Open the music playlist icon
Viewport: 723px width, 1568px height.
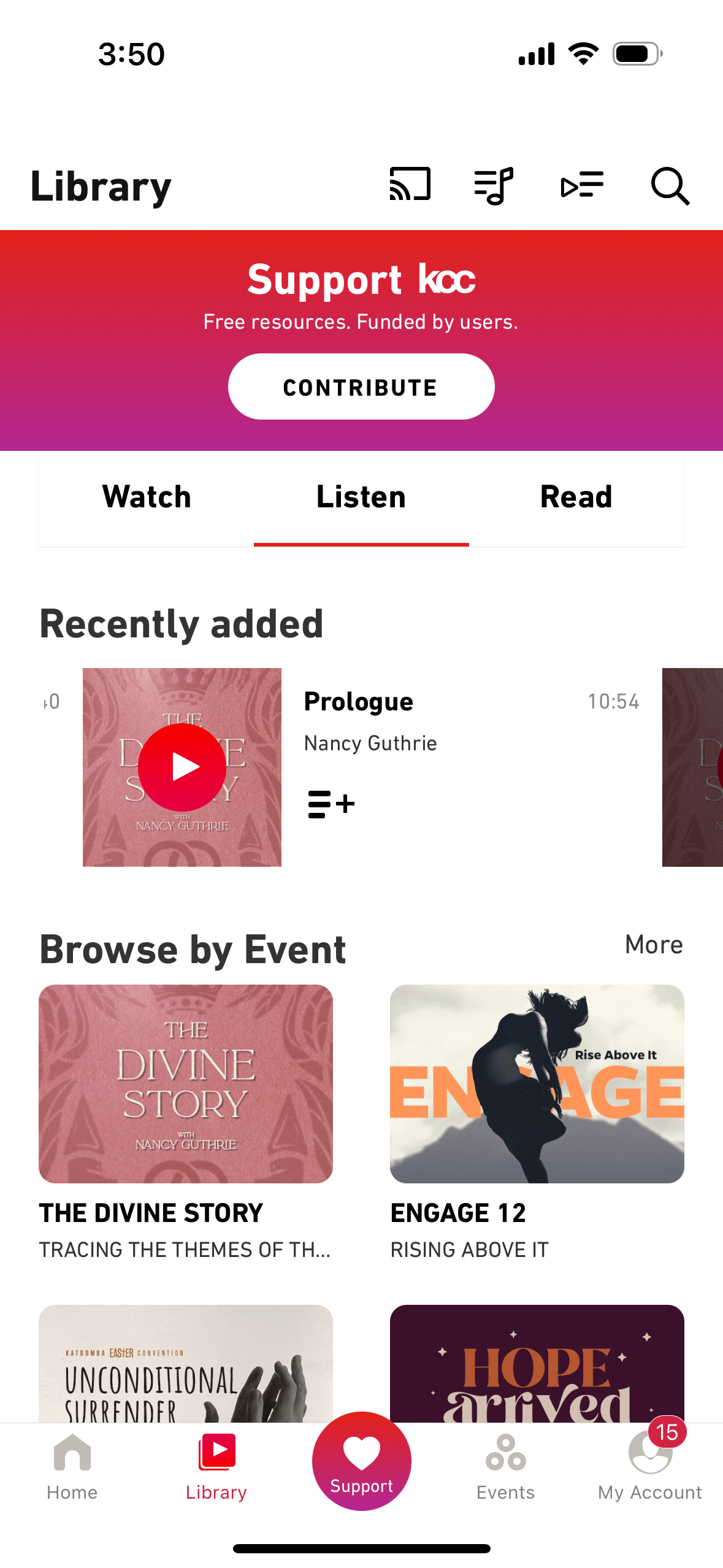click(x=494, y=185)
